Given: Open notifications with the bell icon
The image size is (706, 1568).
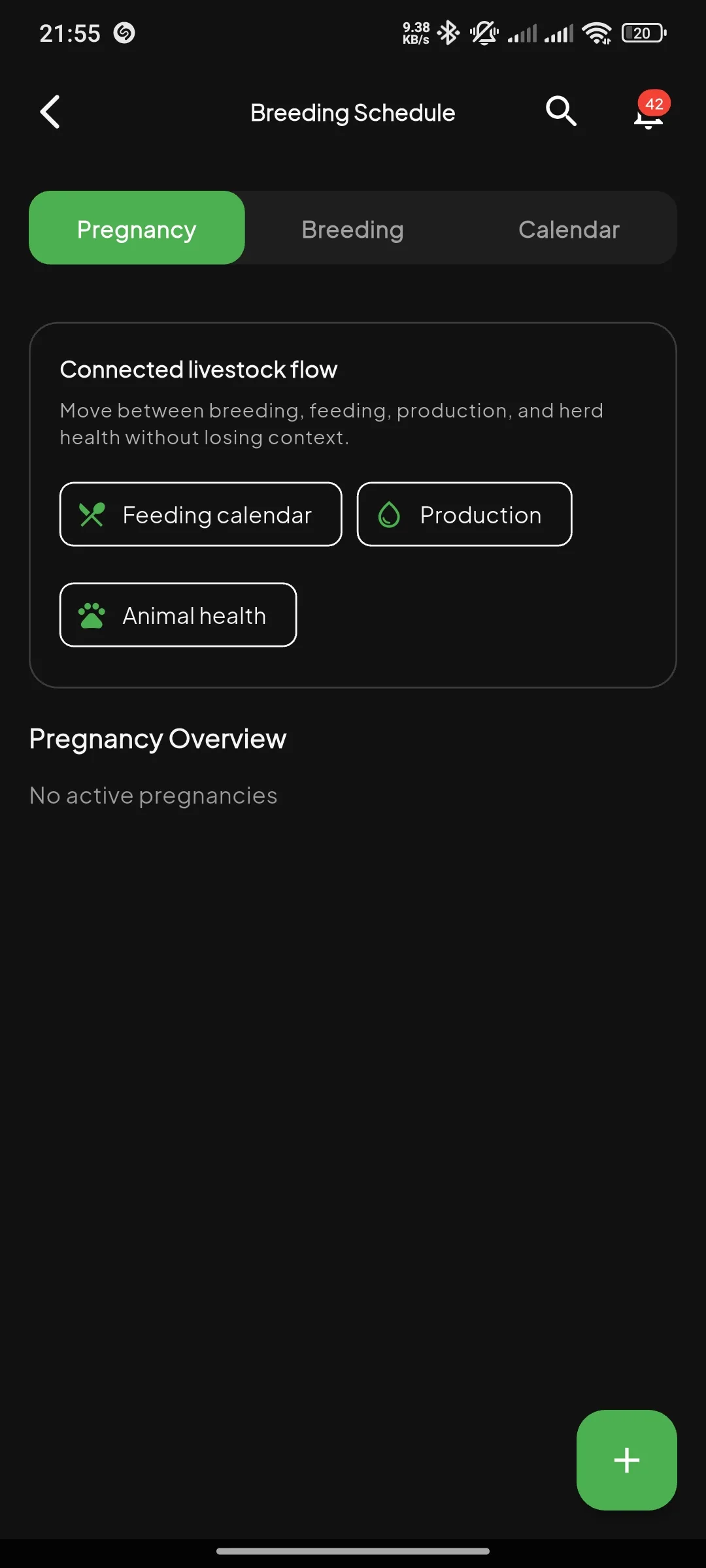Looking at the screenshot, I should pyautogui.click(x=647, y=118).
